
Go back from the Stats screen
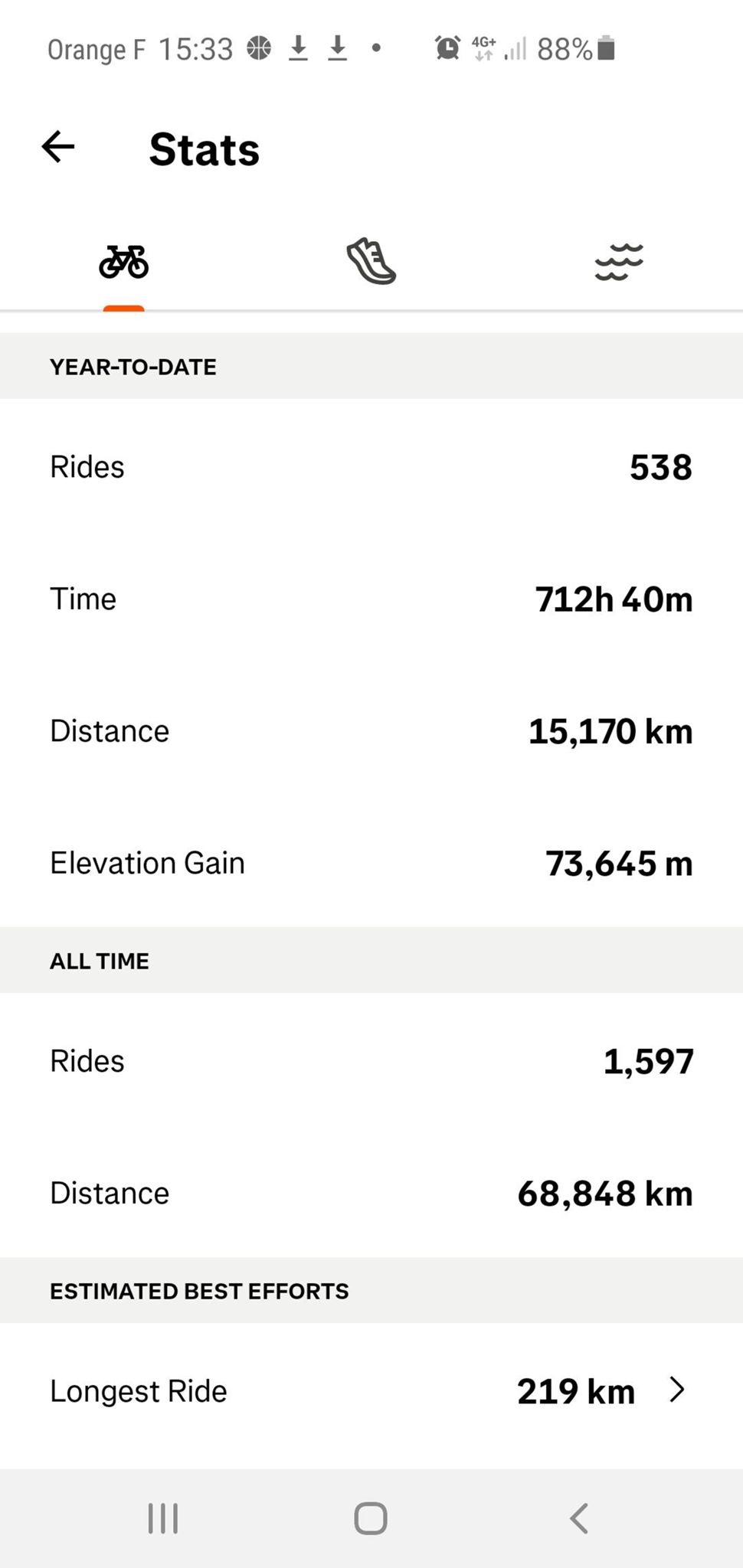click(x=58, y=147)
